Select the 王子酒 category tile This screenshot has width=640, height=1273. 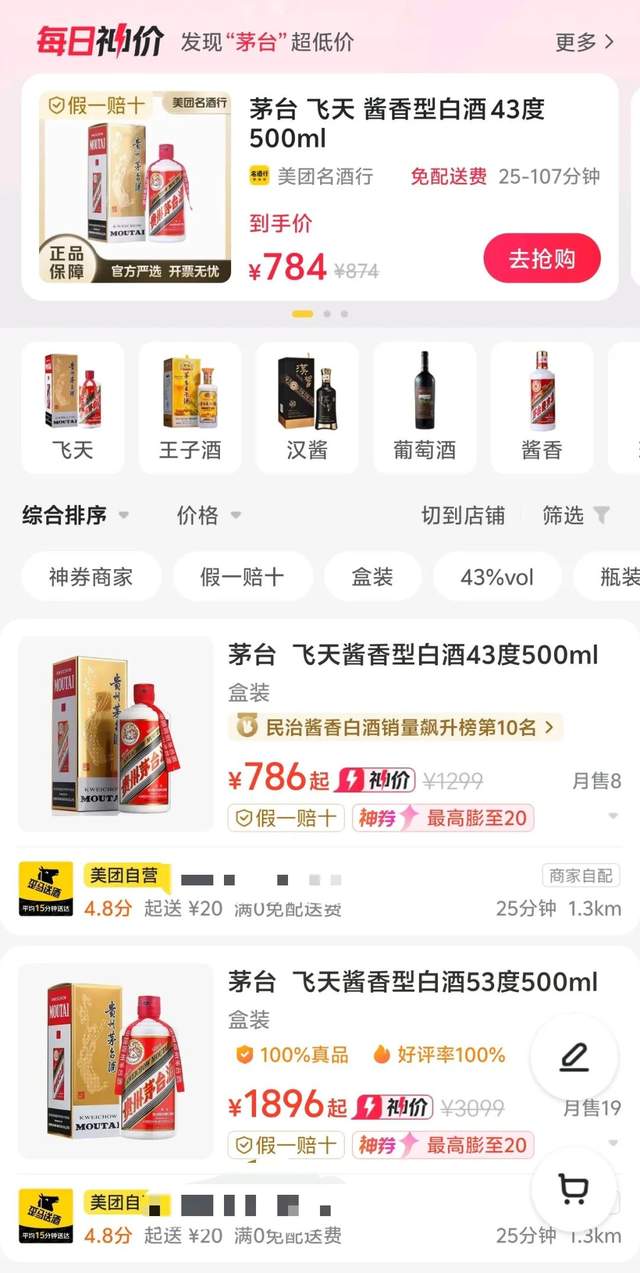(x=190, y=407)
